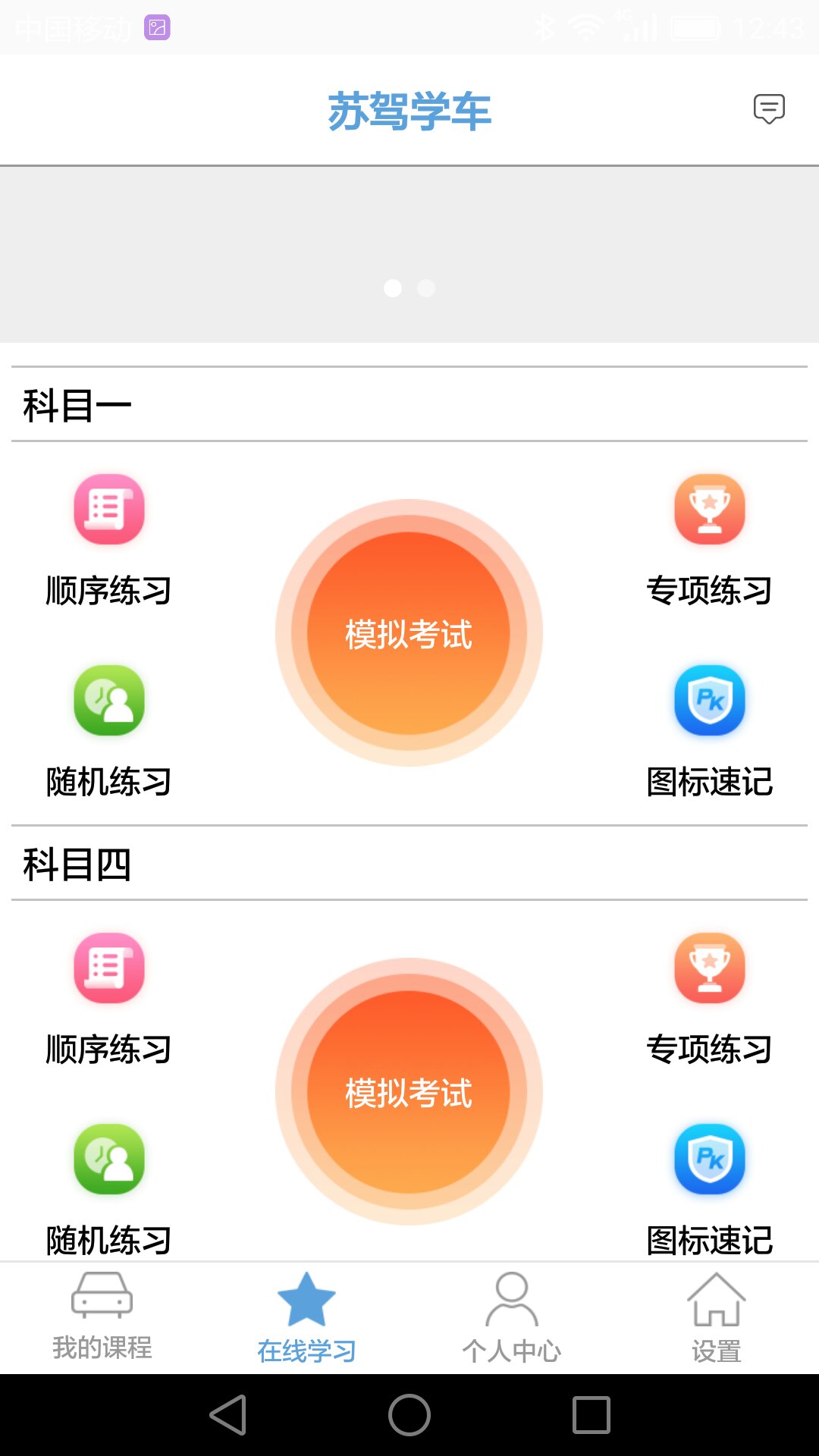
Task: Go to the system home screen
Action: [409, 1415]
